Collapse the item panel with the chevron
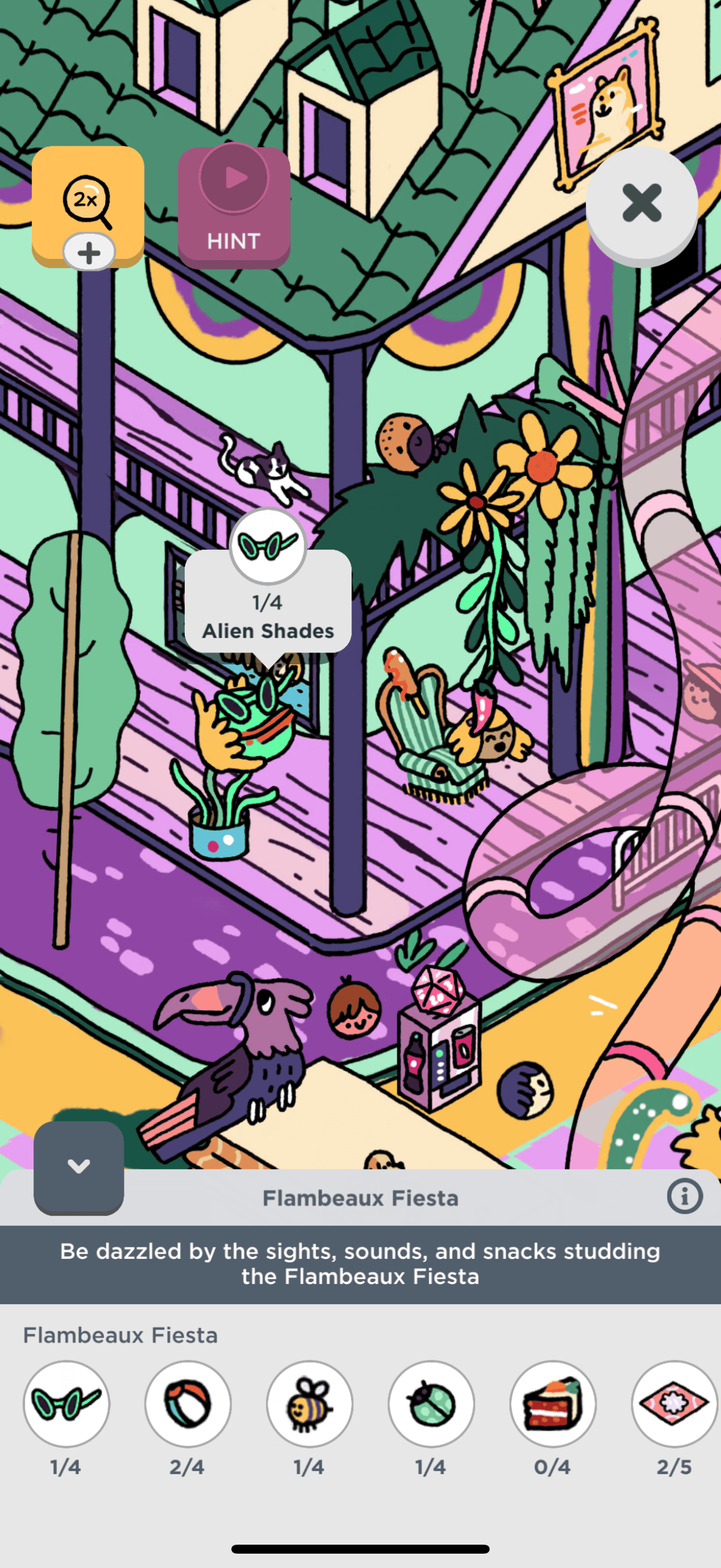This screenshot has width=721, height=1568. pyautogui.click(x=78, y=1167)
